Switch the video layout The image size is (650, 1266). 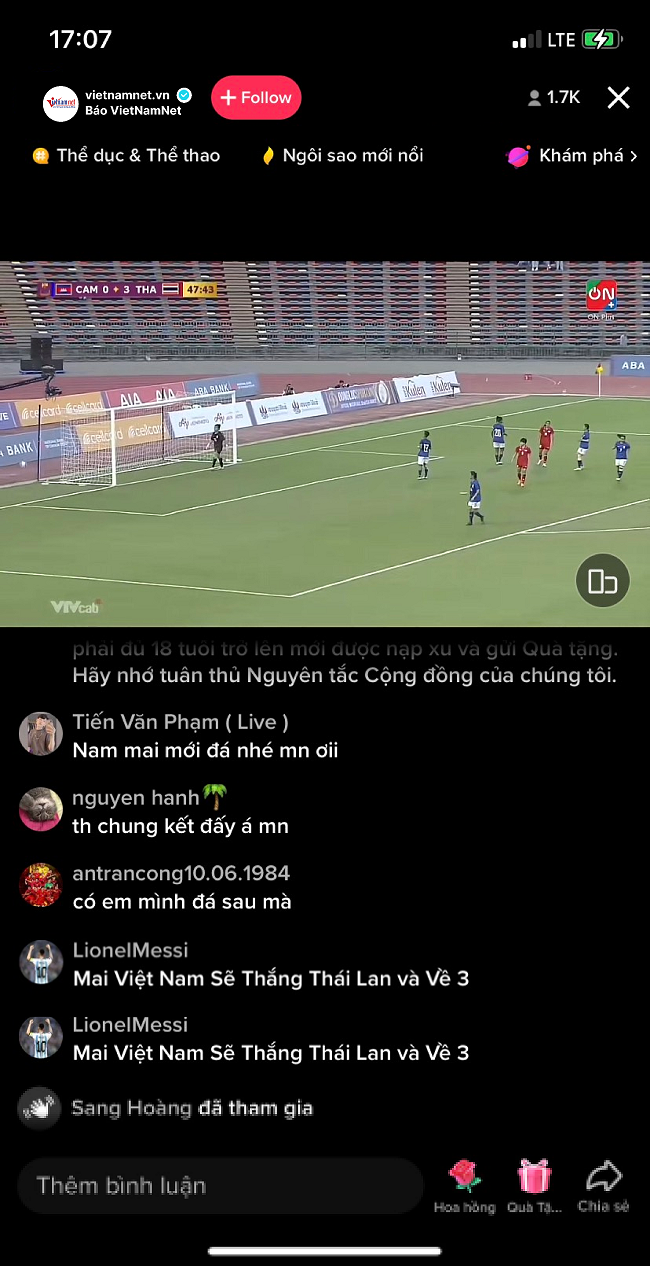click(603, 581)
